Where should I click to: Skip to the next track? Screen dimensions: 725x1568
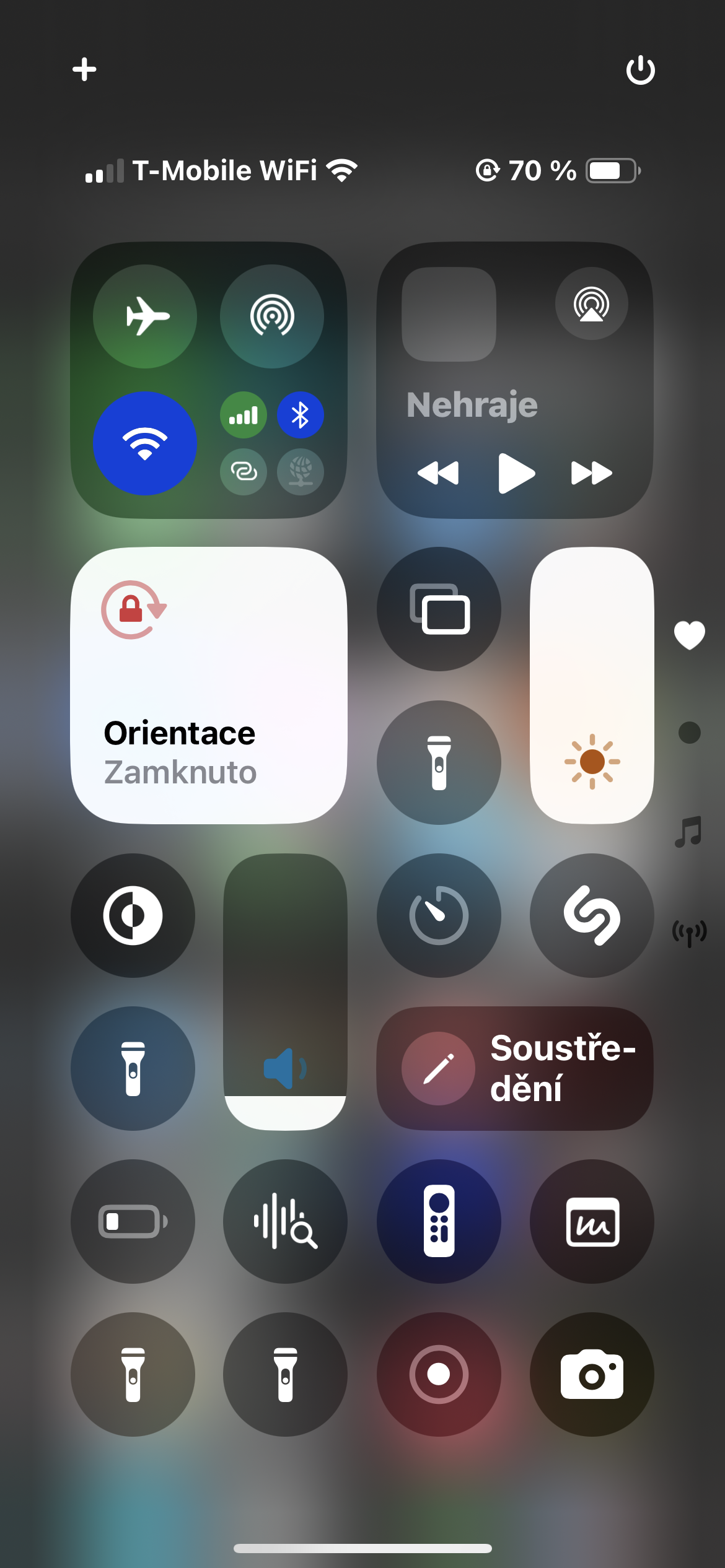[591, 473]
